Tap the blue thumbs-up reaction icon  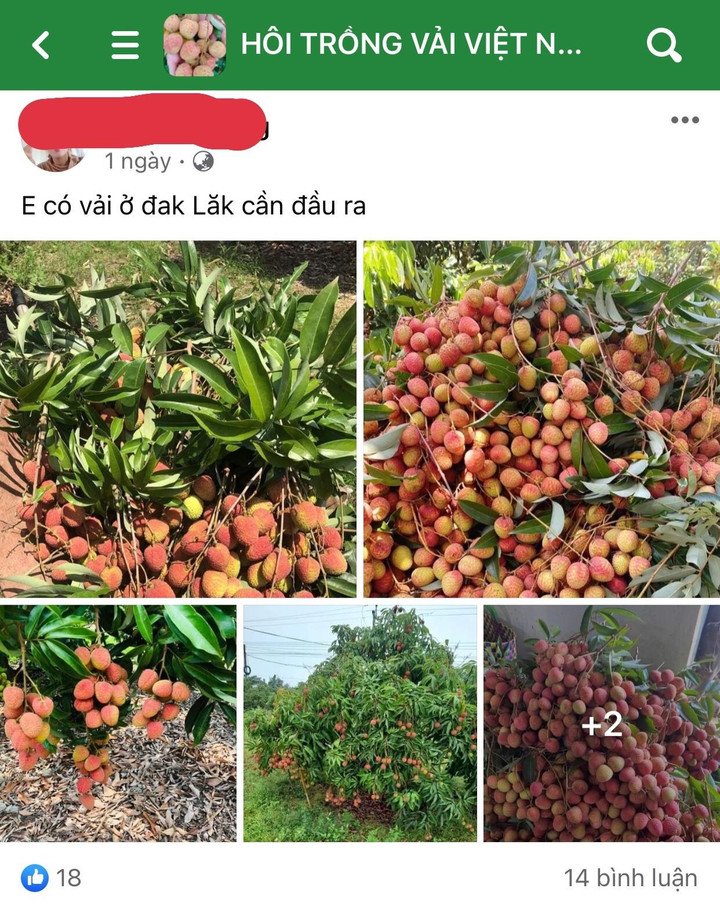[36, 875]
